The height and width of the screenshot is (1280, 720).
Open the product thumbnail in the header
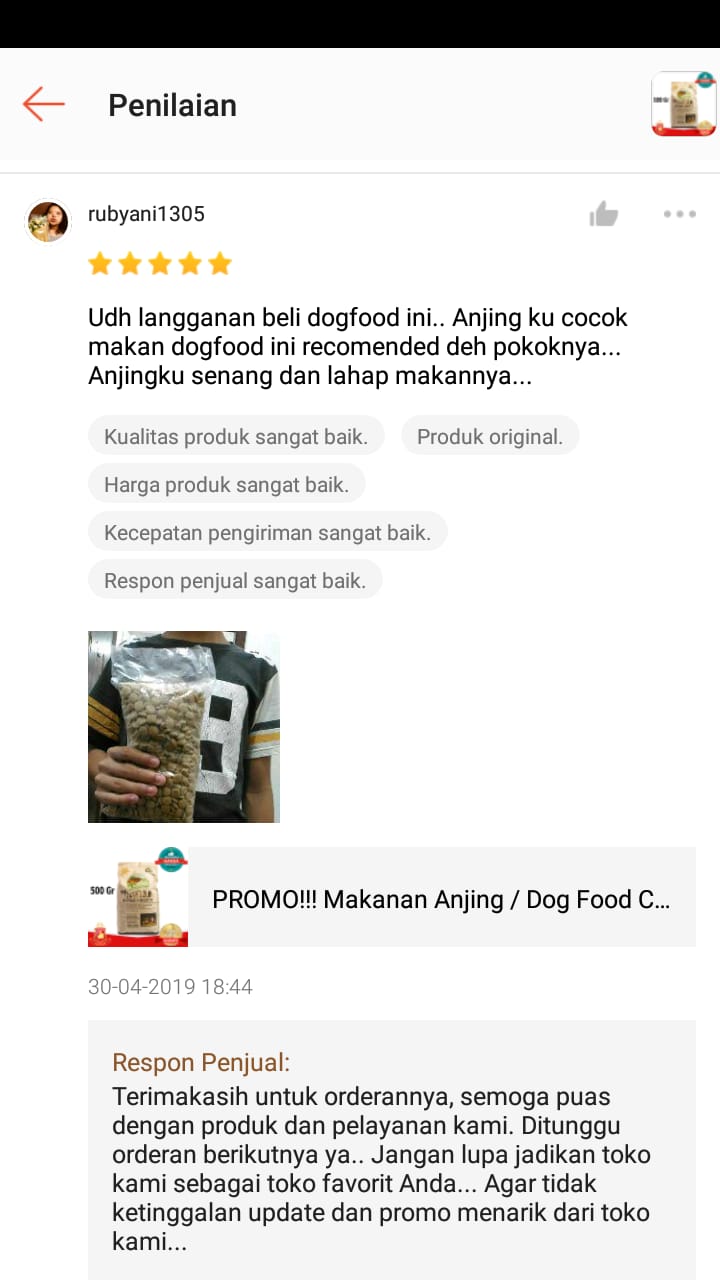(684, 104)
